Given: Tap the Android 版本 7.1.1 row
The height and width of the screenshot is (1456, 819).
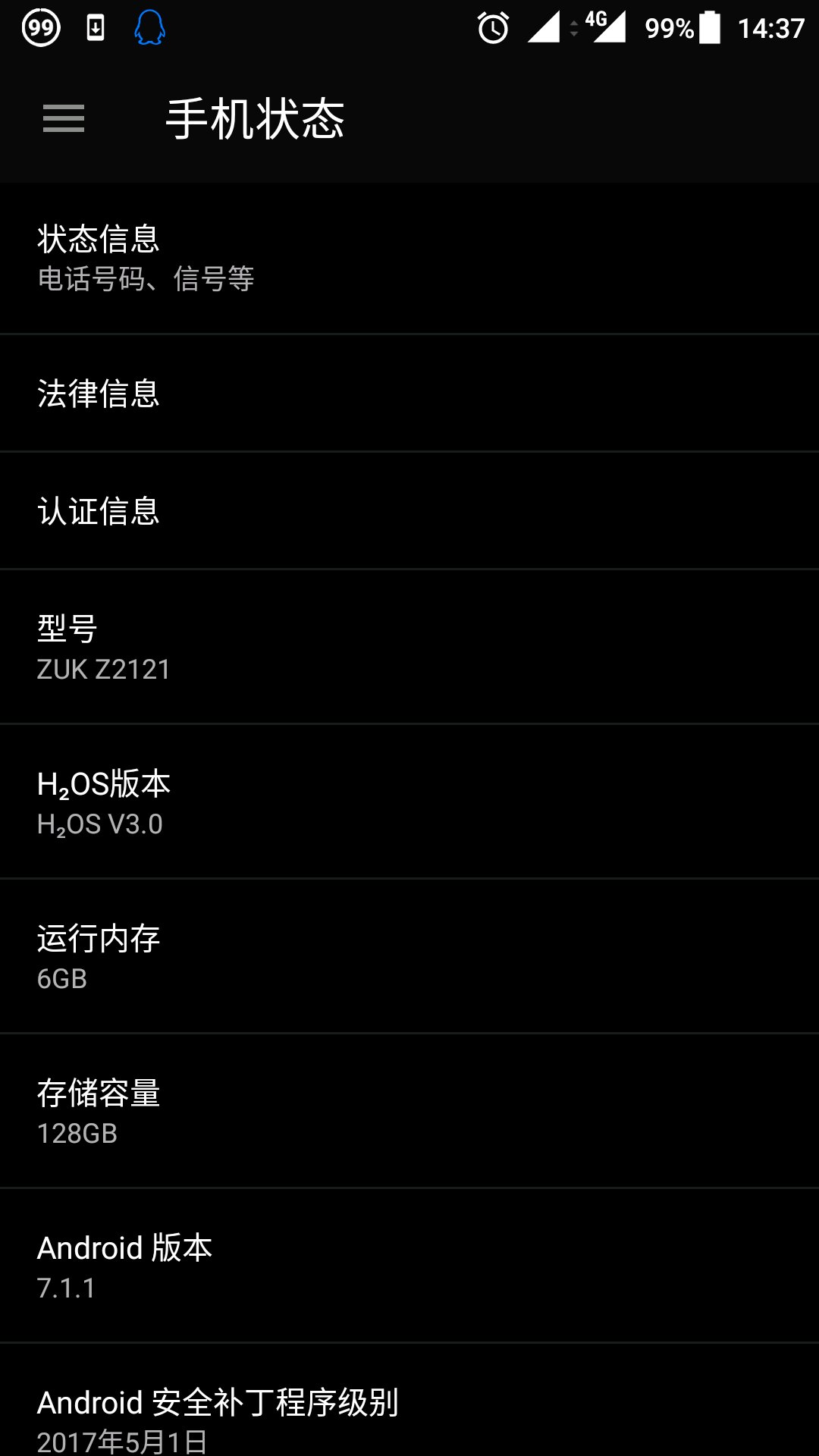Looking at the screenshot, I should tap(409, 1266).
